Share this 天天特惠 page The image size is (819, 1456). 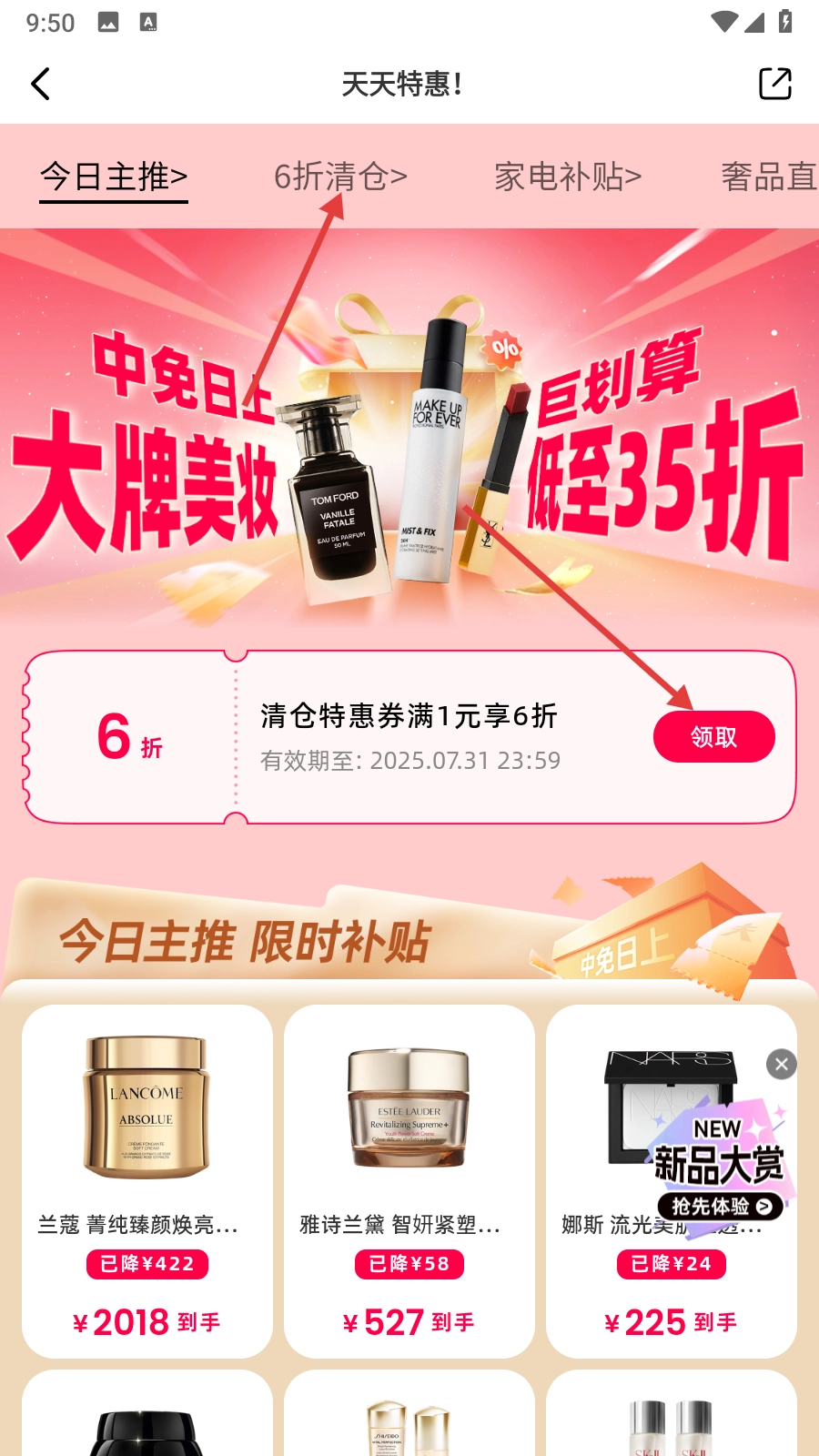pos(774,84)
